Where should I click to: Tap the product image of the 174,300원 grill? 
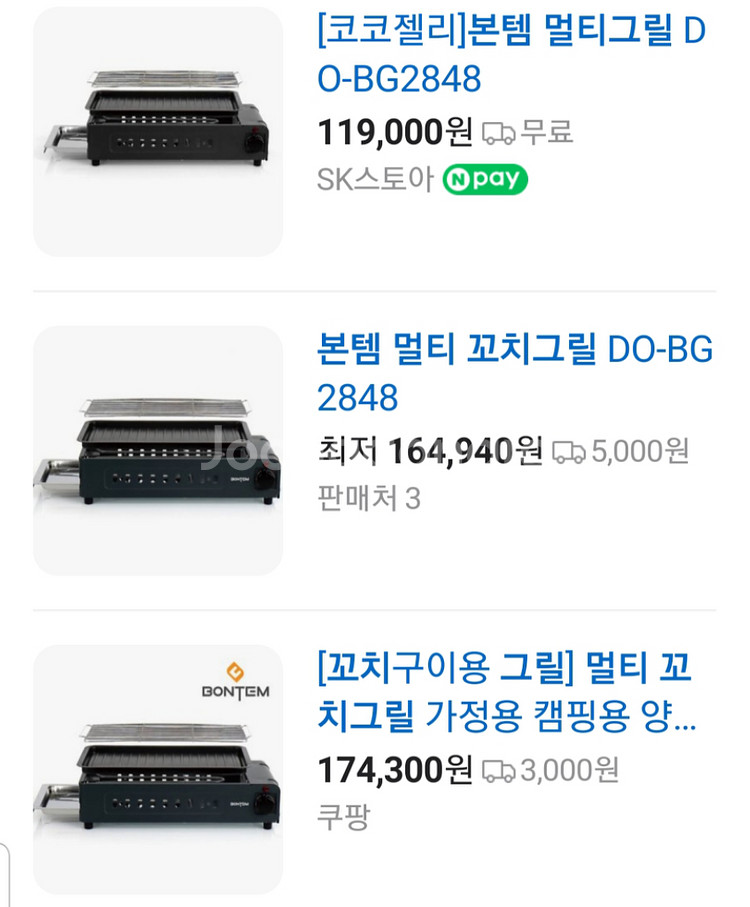[158, 768]
